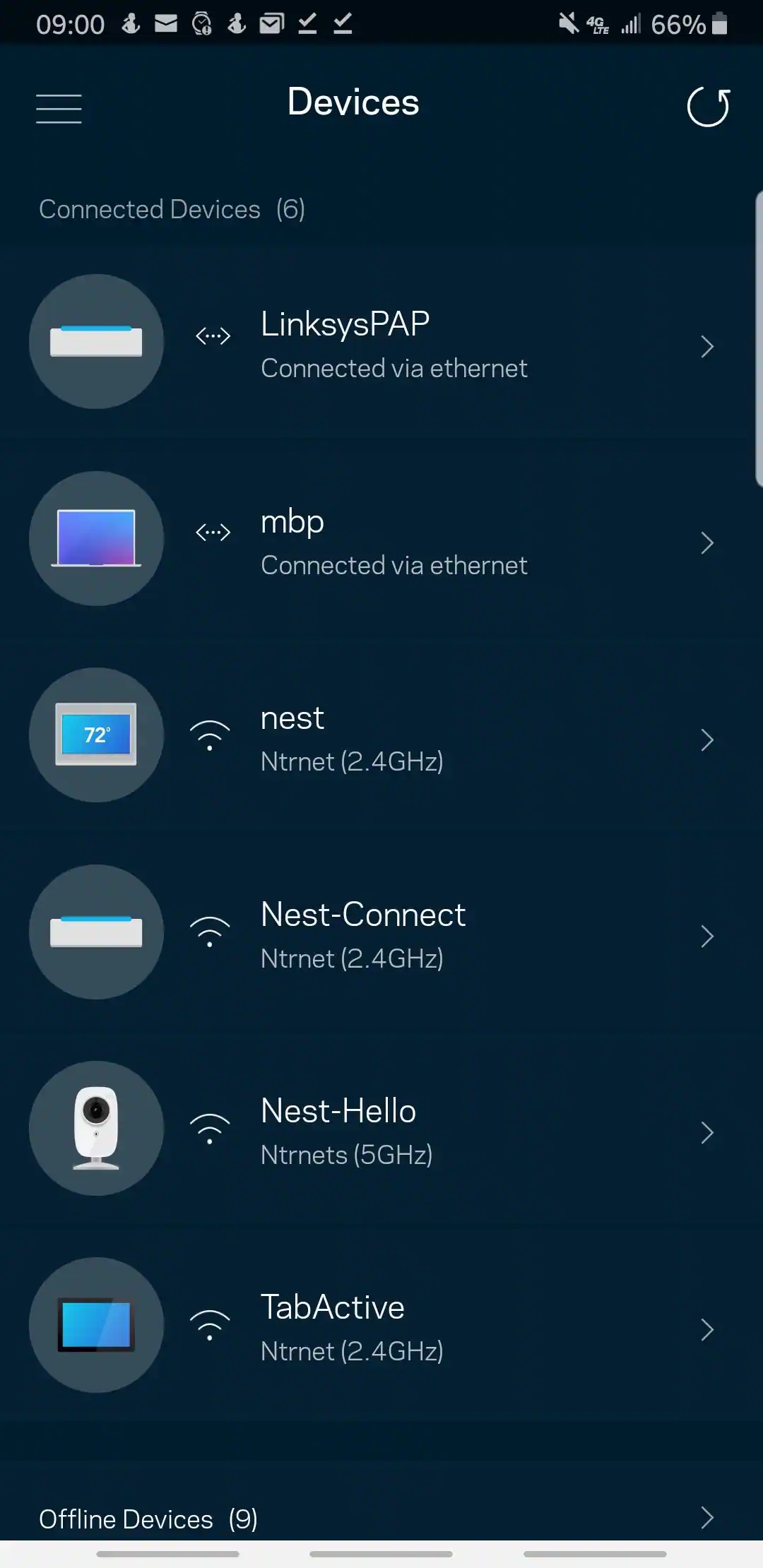763x1568 pixels.
Task: Expand the Offline Devices list
Action: tap(381, 1517)
